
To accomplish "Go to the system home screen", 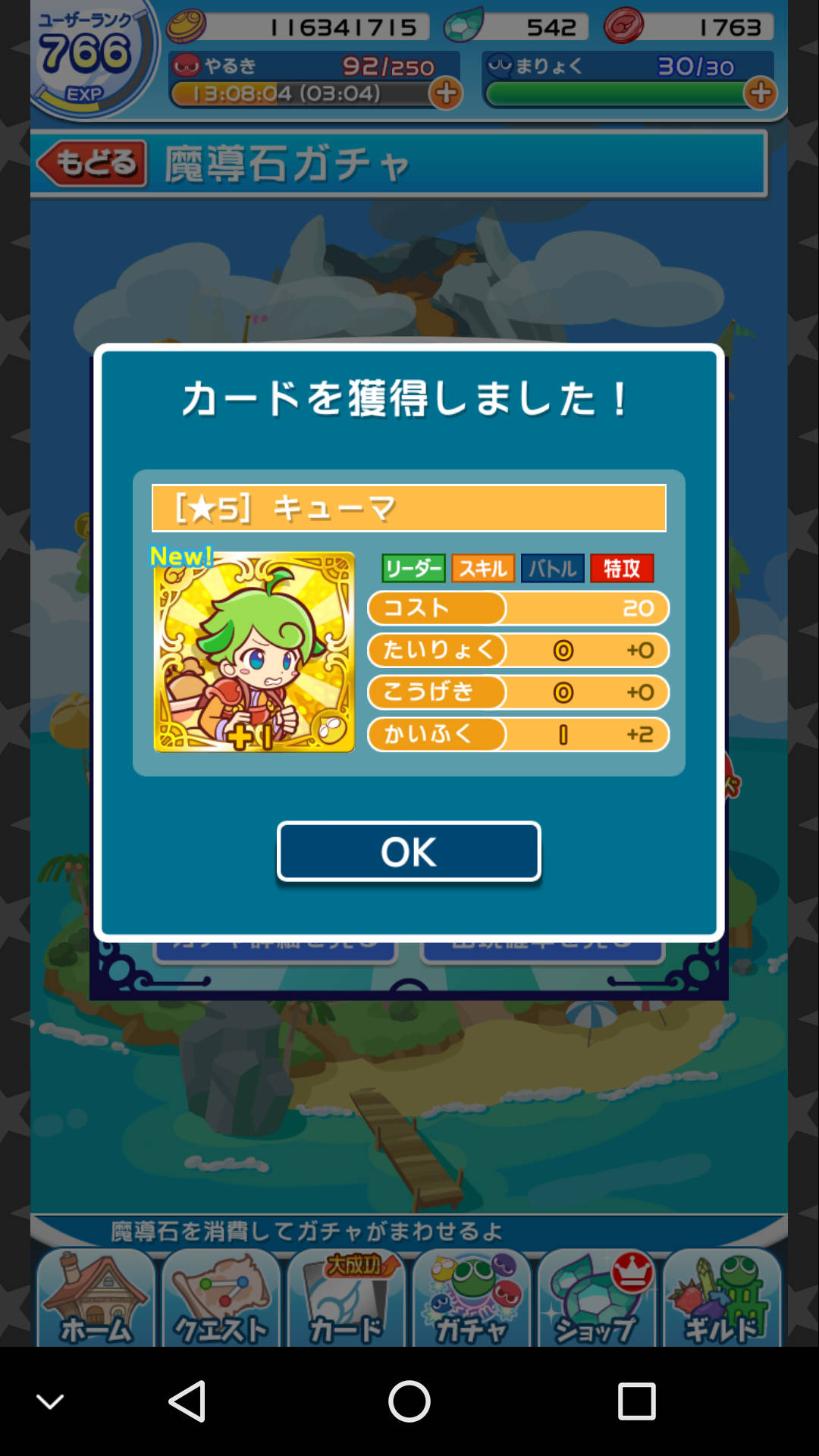I will pos(409,1401).
